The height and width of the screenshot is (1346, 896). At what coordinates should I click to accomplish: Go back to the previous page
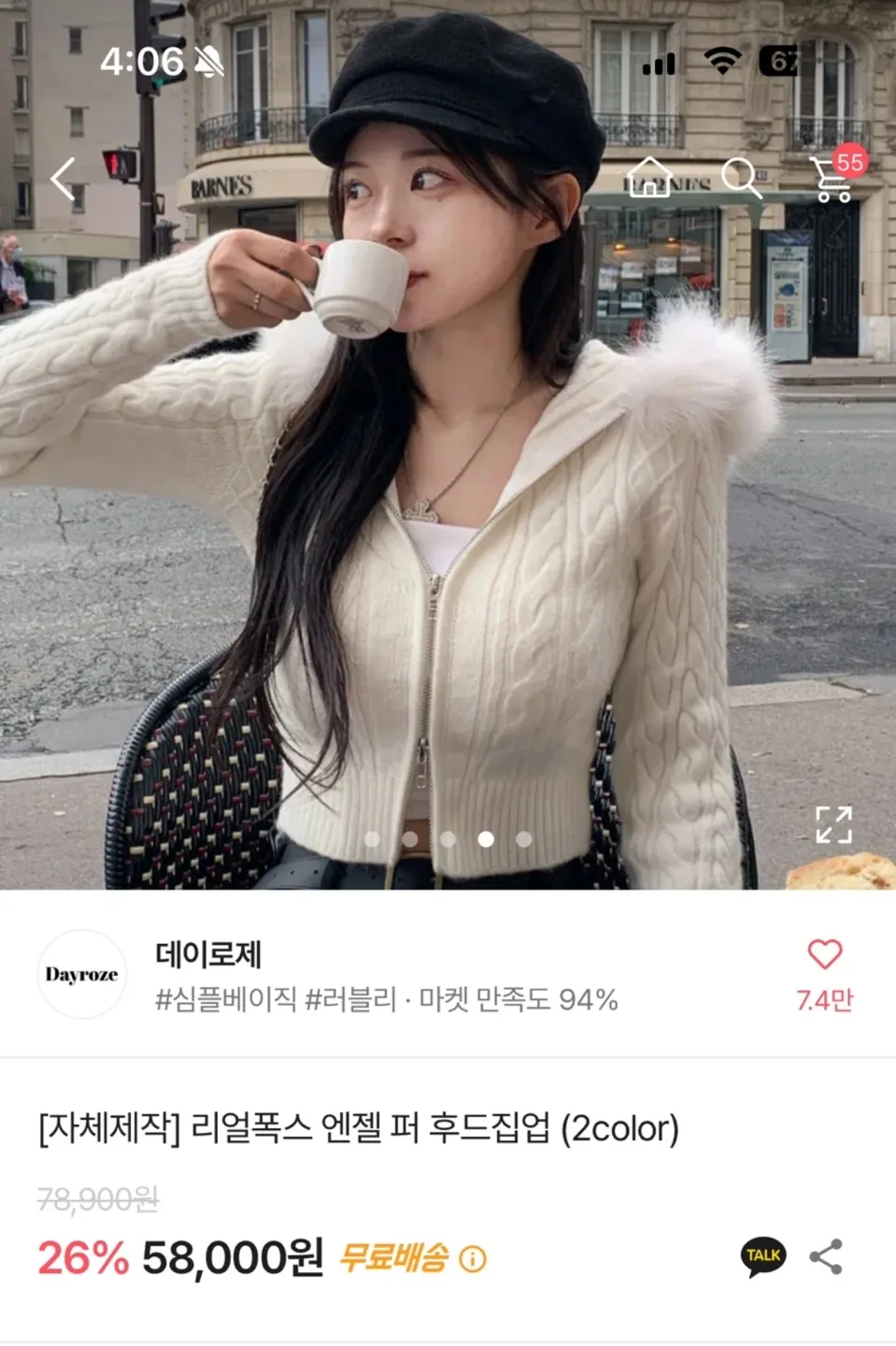64,179
